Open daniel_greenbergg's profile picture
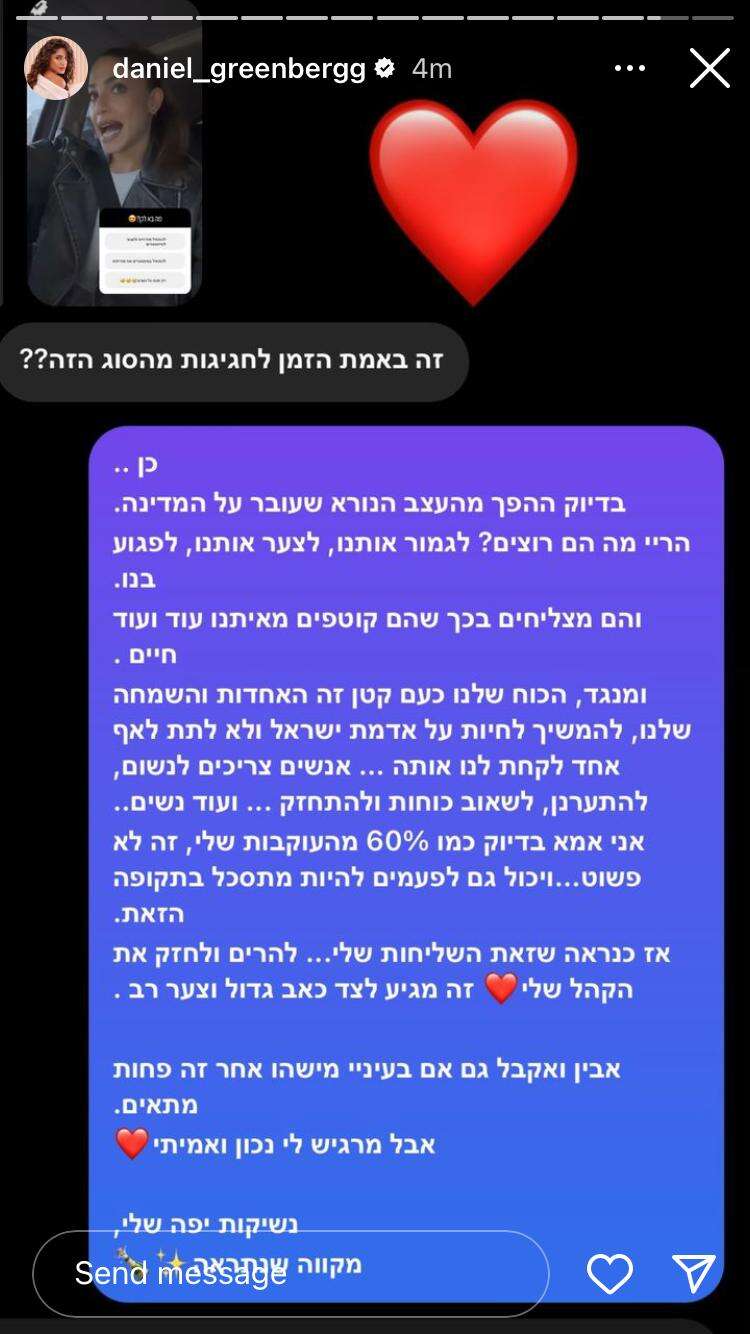Image resolution: width=750 pixels, height=1334 pixels. [x=56, y=68]
